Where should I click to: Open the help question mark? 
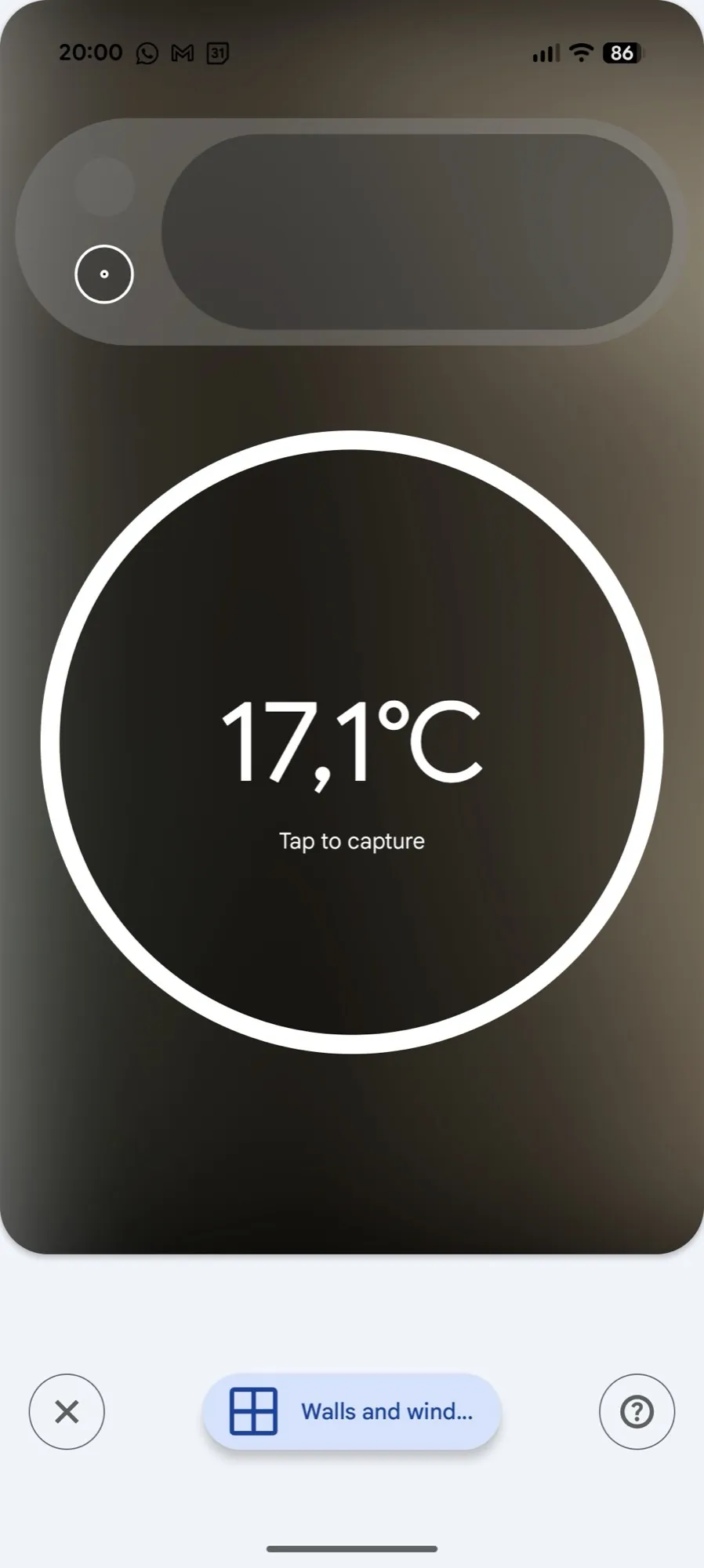pos(637,1411)
